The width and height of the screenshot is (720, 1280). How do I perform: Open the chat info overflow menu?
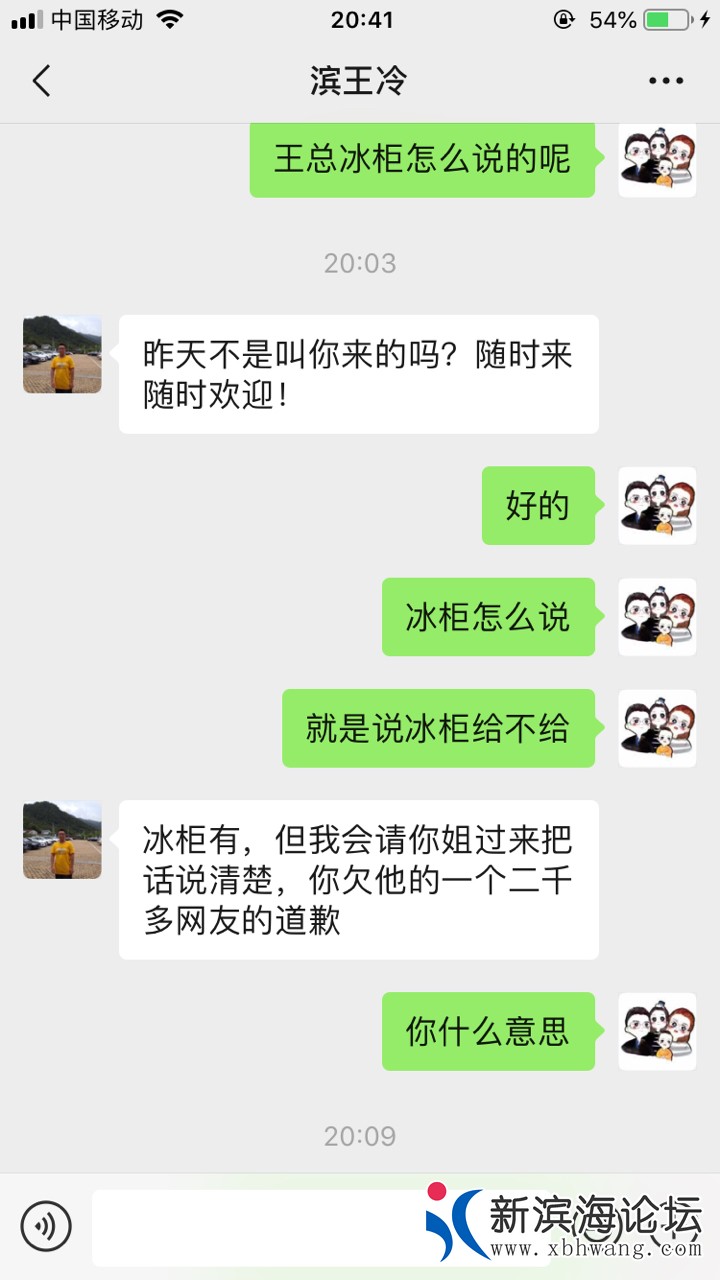(x=665, y=81)
